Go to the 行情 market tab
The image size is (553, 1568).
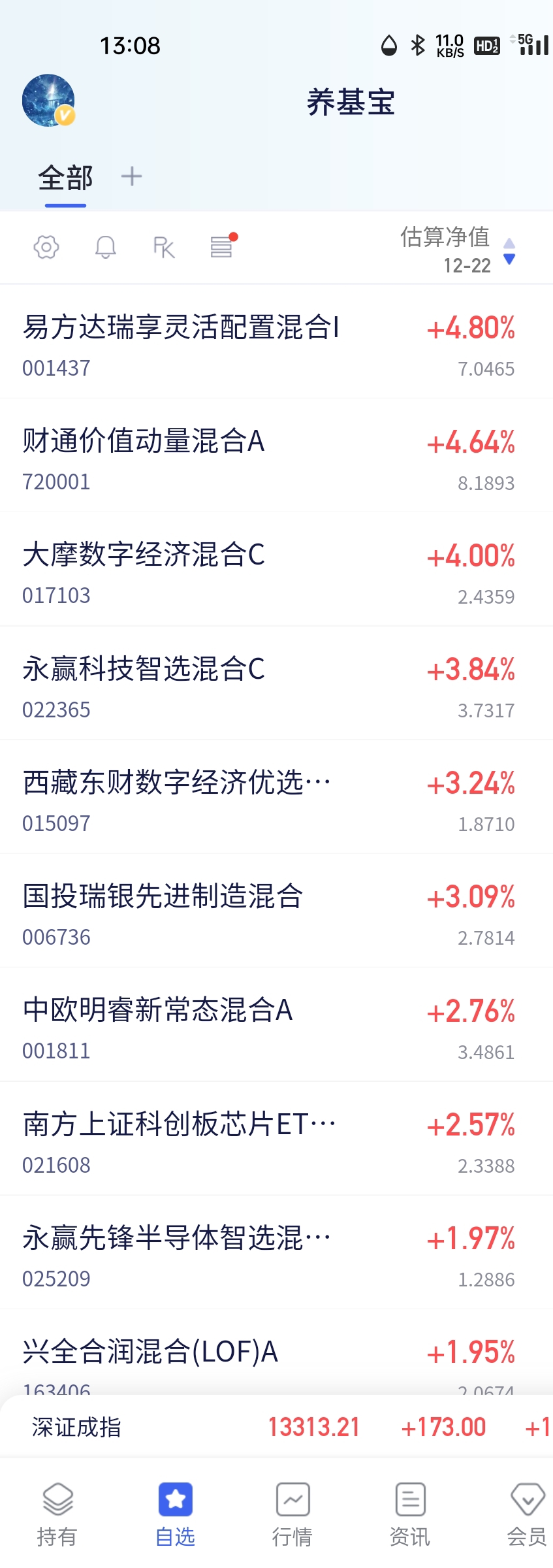pyautogui.click(x=292, y=1516)
